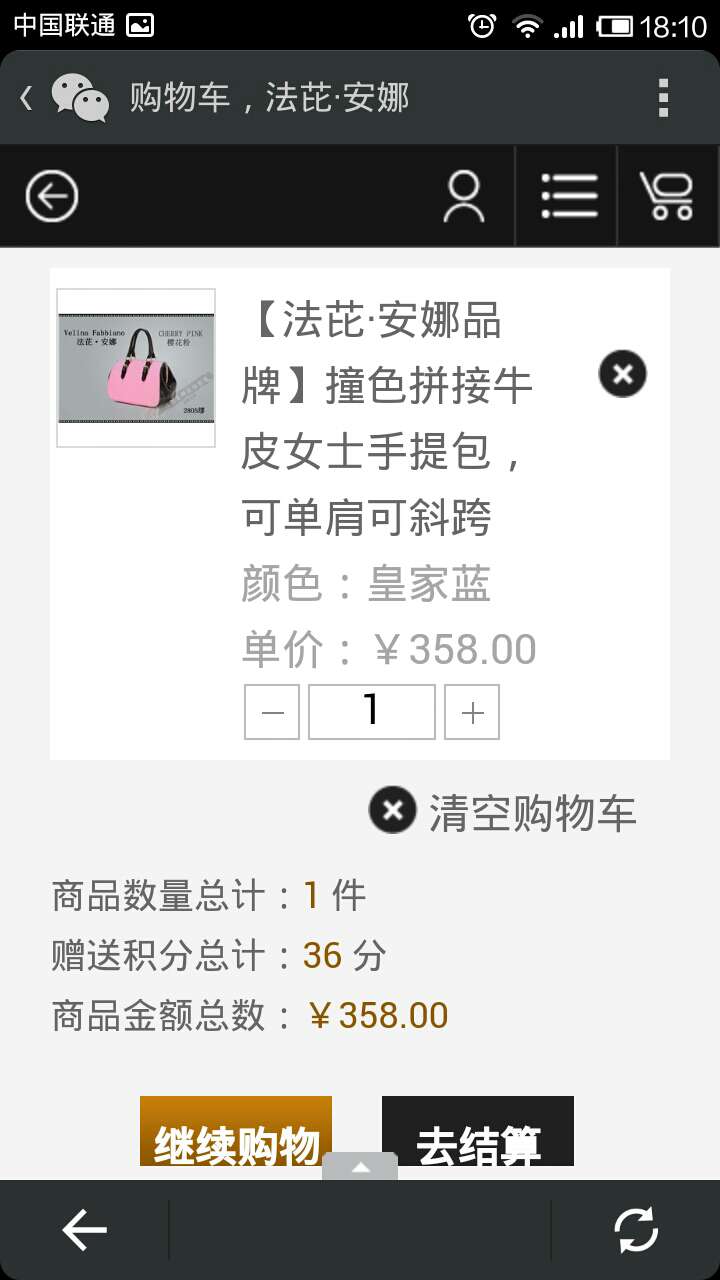Decrease item quantity with minus button

coord(272,712)
